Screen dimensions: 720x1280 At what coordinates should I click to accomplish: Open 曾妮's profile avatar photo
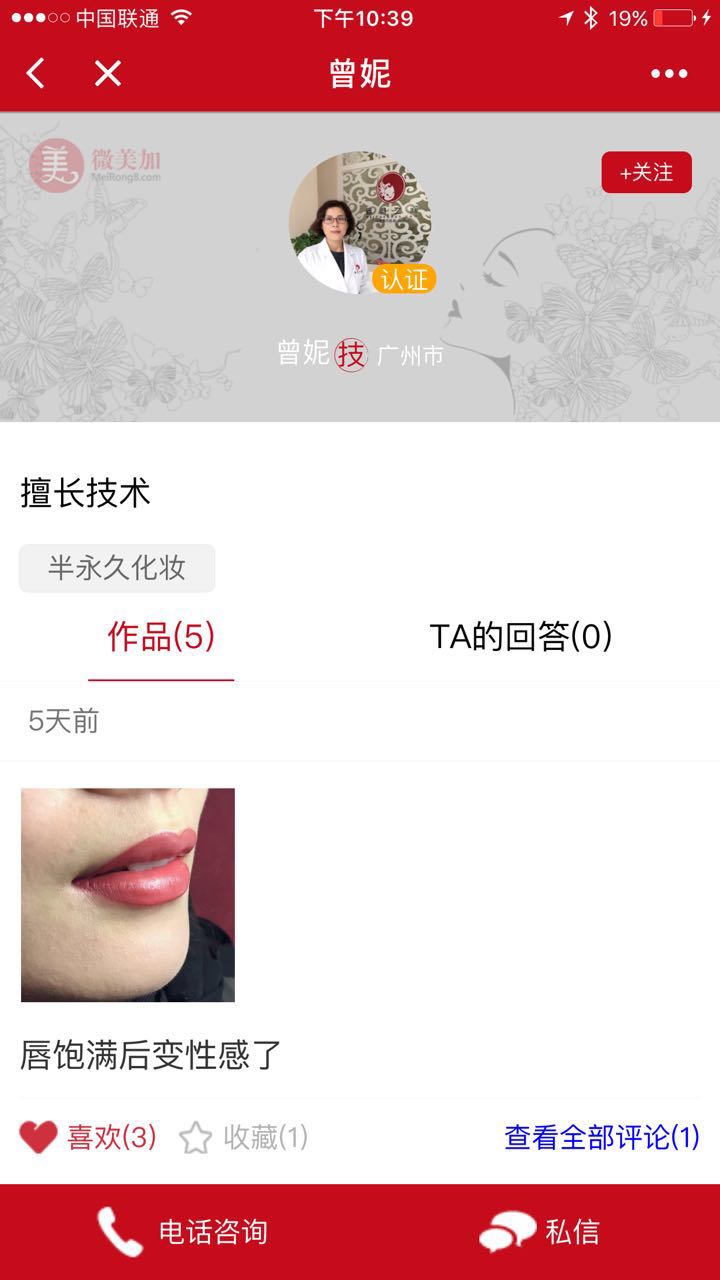pos(358,222)
